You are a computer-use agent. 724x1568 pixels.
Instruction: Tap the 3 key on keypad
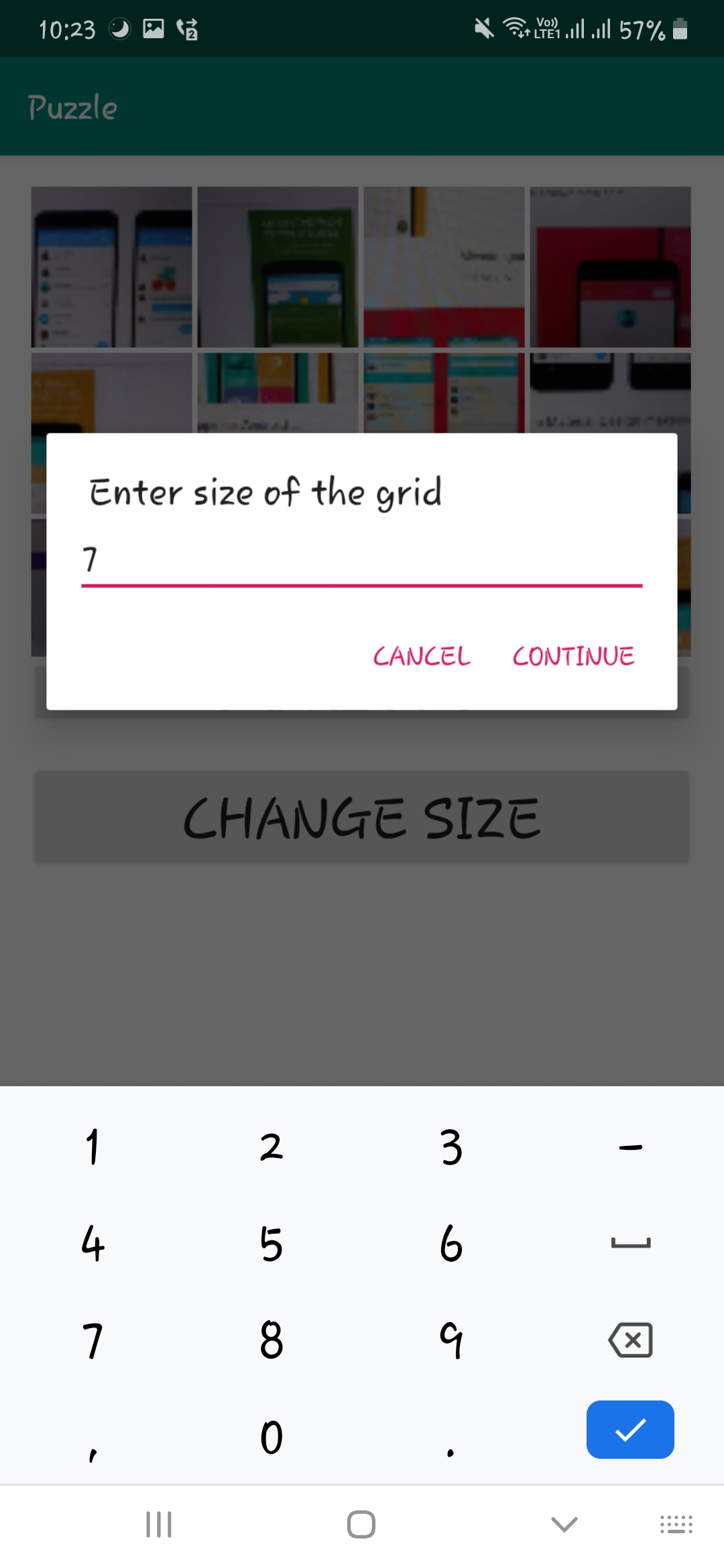(x=451, y=1147)
